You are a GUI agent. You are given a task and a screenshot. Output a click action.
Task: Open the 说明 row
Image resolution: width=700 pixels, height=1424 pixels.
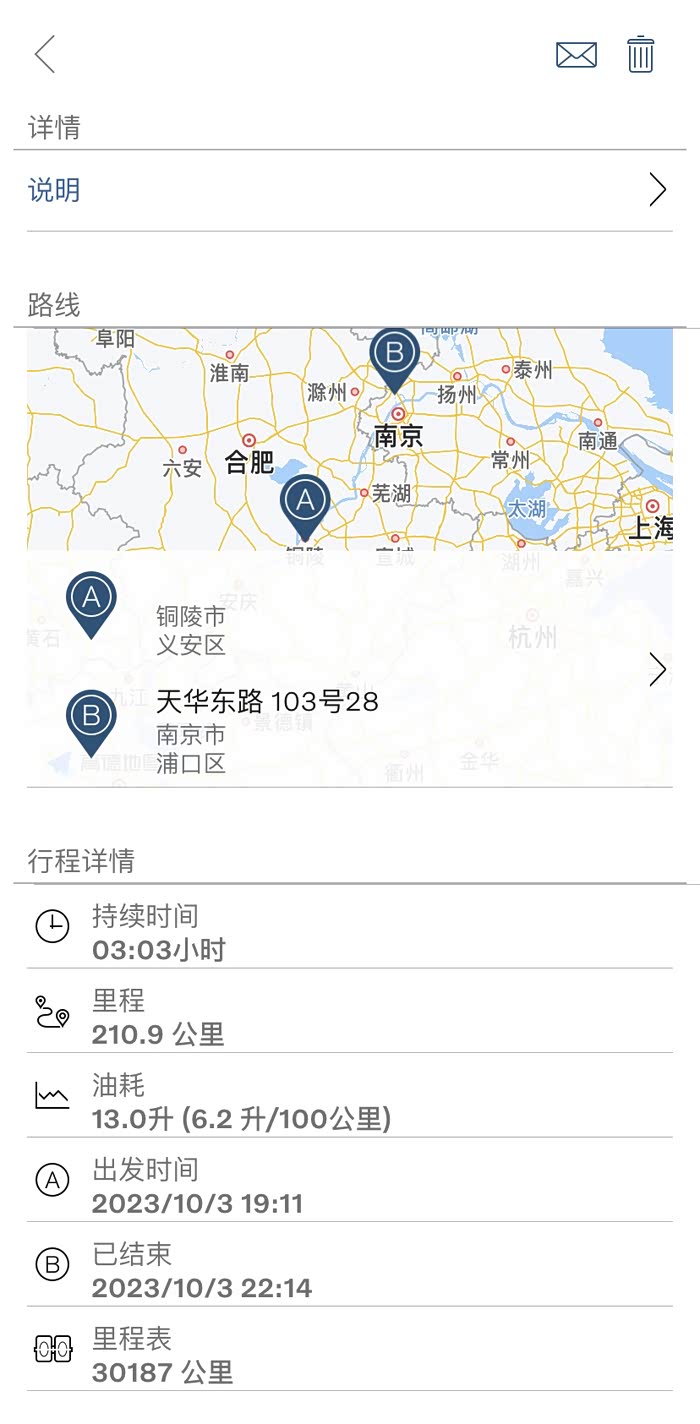click(350, 190)
